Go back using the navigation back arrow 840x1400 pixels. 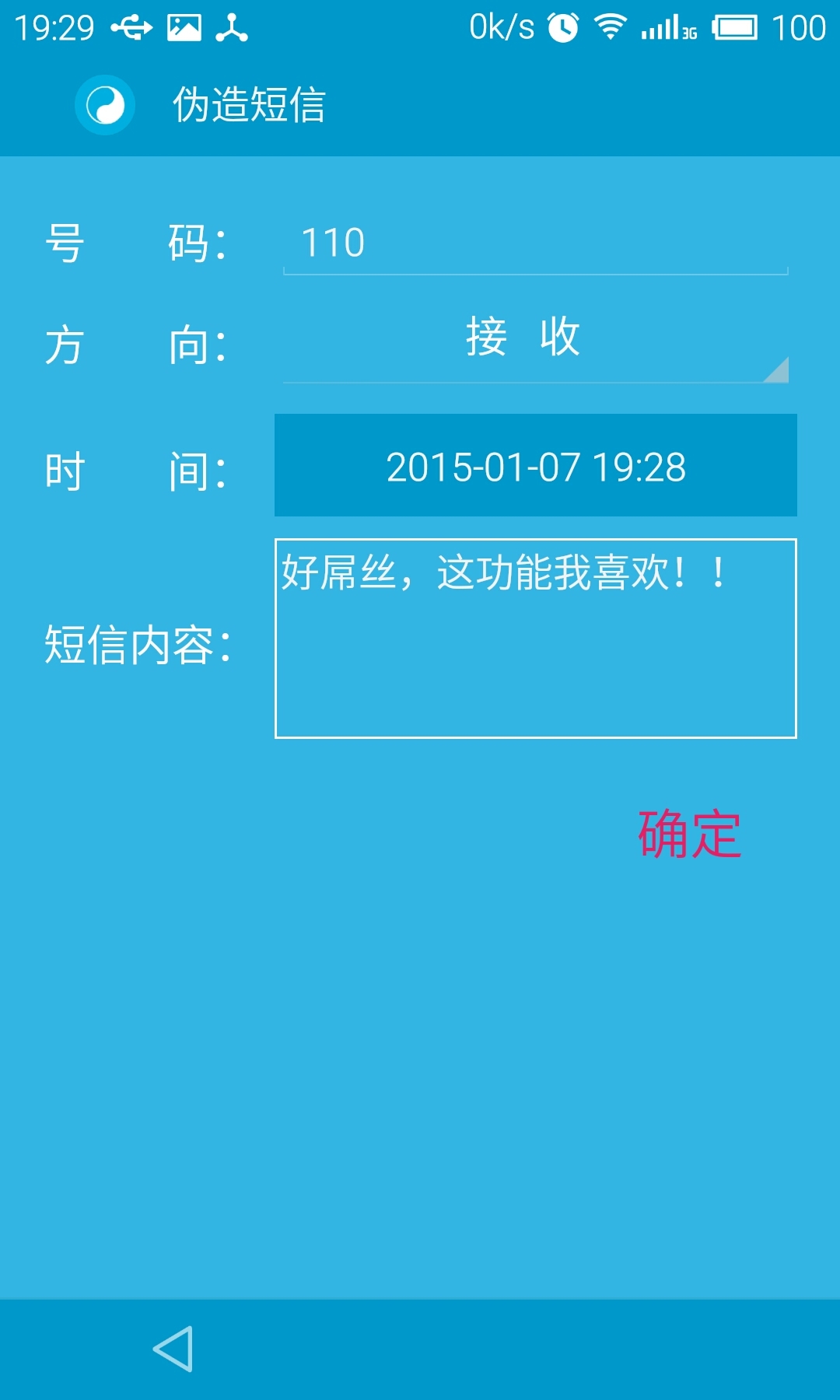click(174, 1349)
